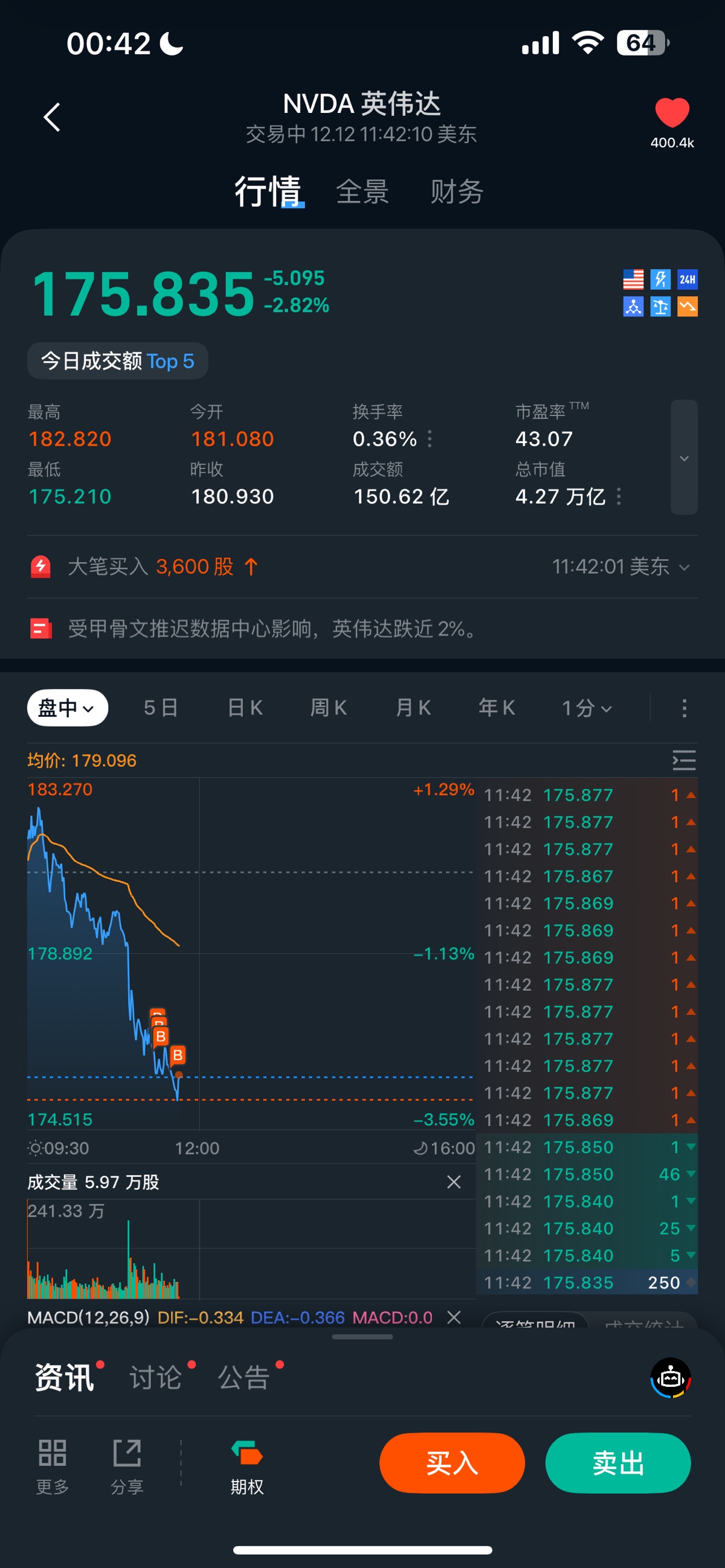The height and width of the screenshot is (1568, 725).
Task: Select the 5日 chart view
Action: 161,708
